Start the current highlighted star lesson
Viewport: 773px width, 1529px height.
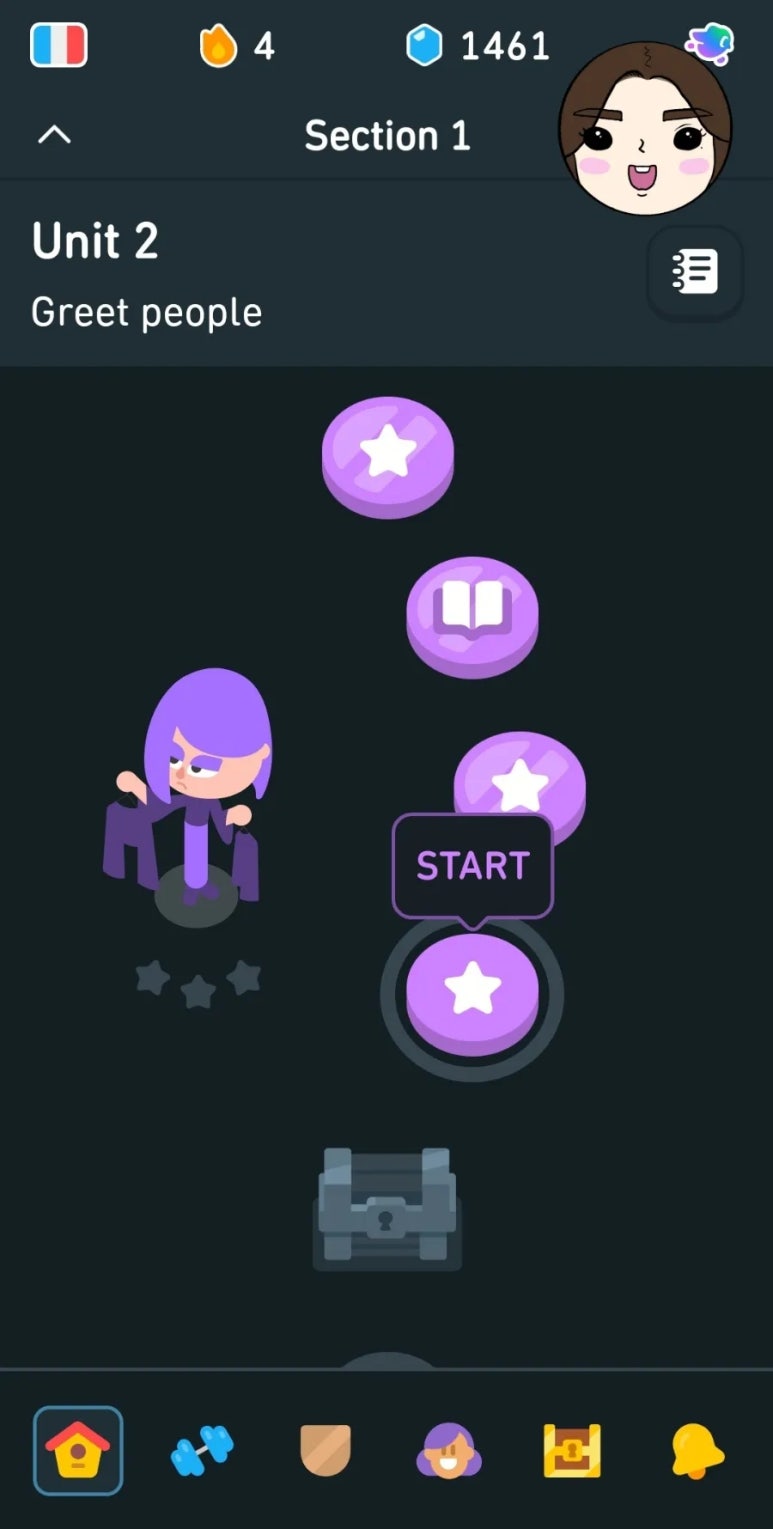tap(472, 990)
